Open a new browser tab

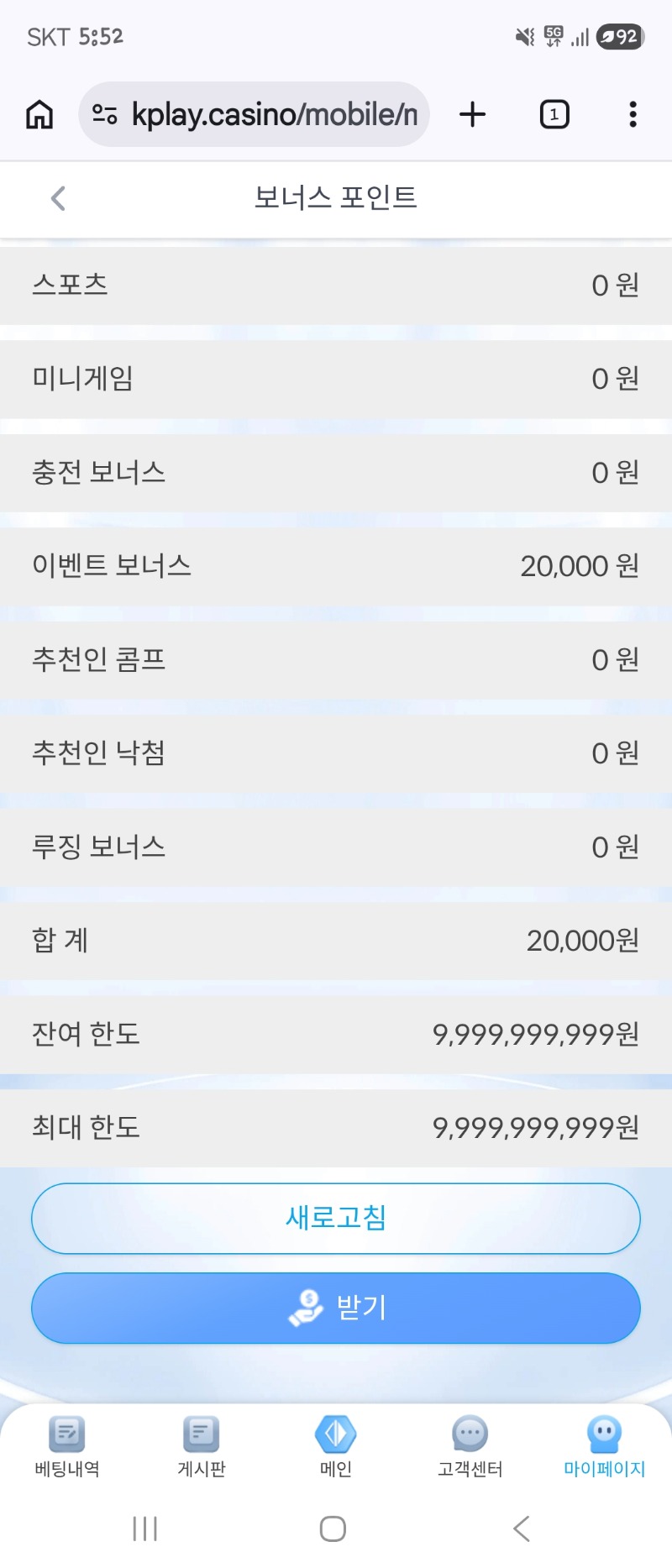473,114
